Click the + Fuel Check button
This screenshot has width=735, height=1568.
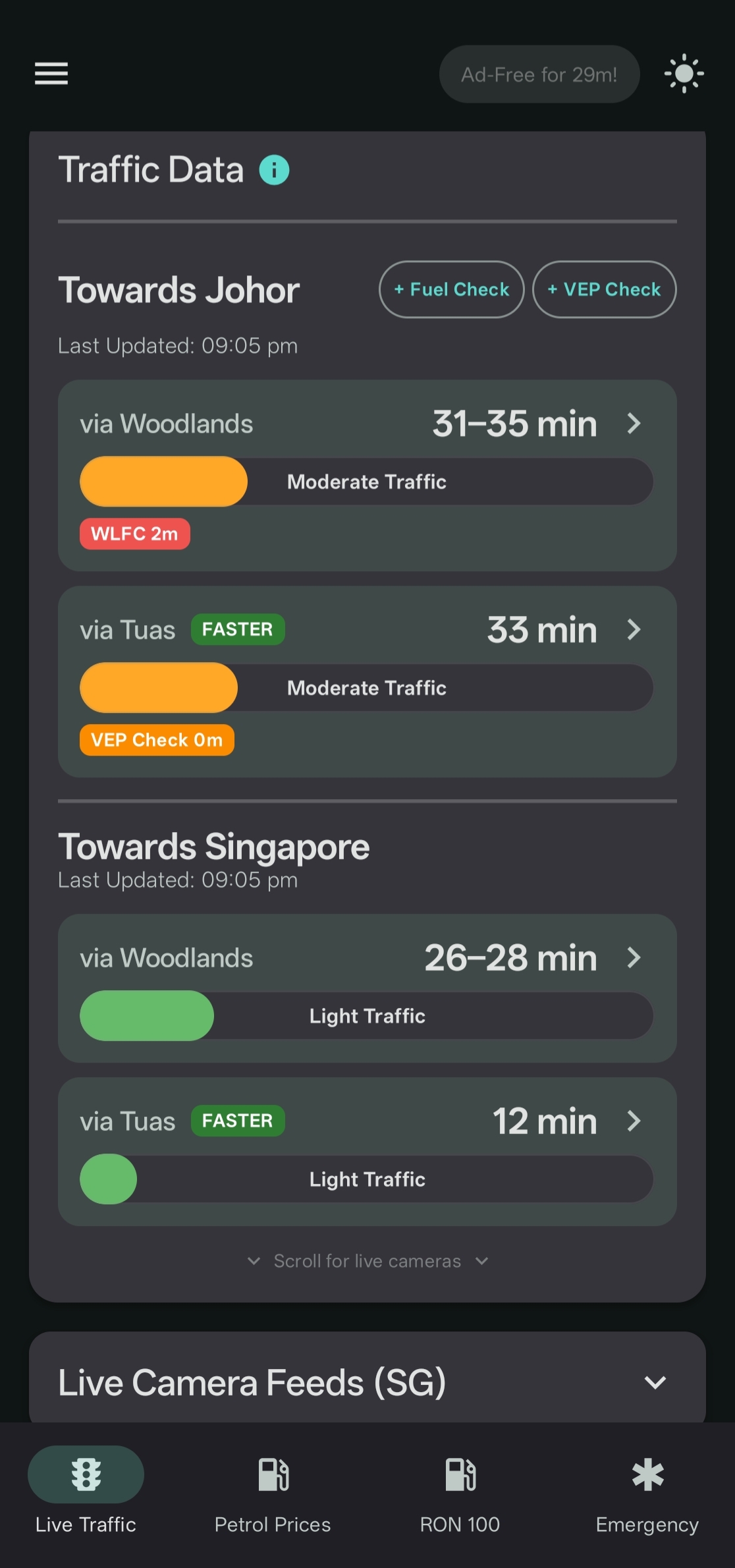tap(450, 289)
